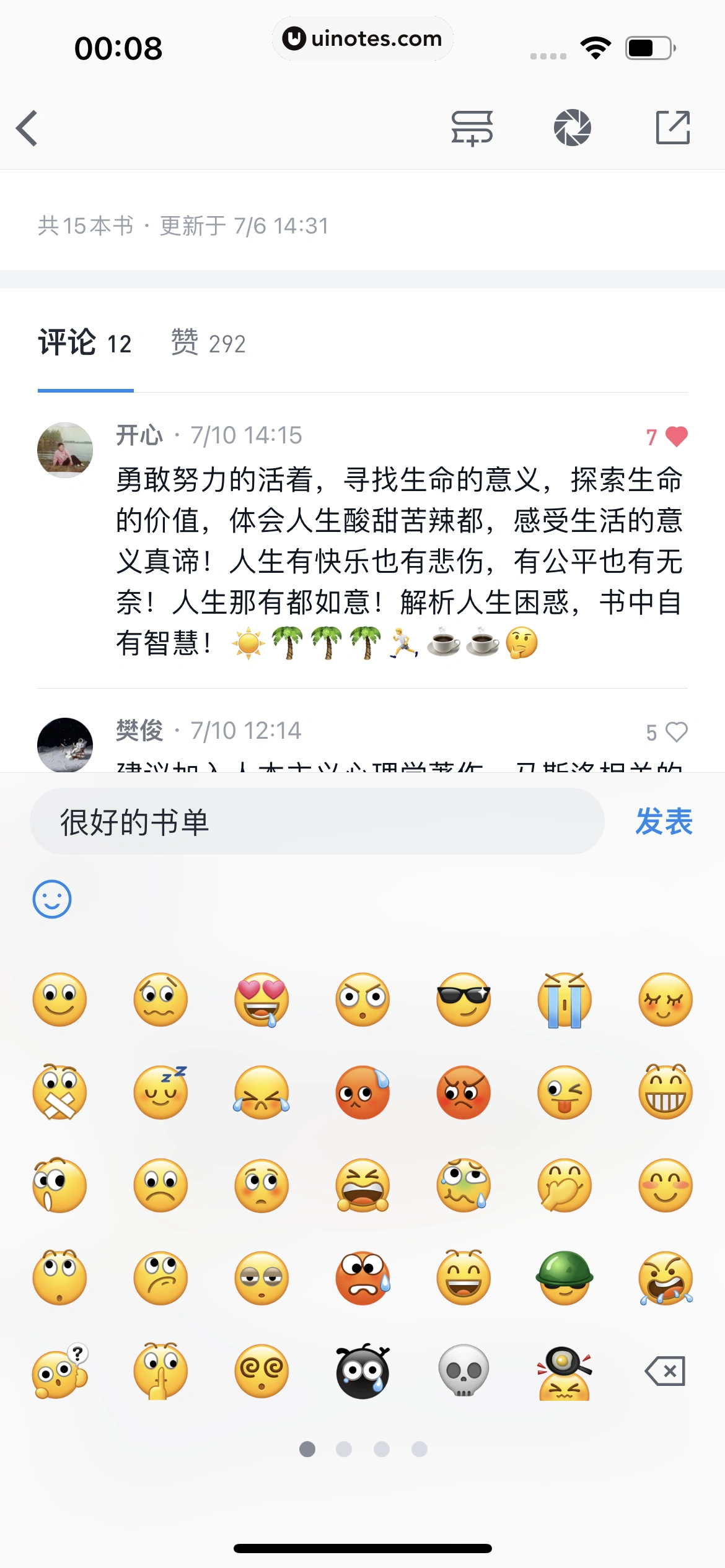Open 开心's profile avatar
This screenshot has width=725, height=1568.
click(65, 450)
